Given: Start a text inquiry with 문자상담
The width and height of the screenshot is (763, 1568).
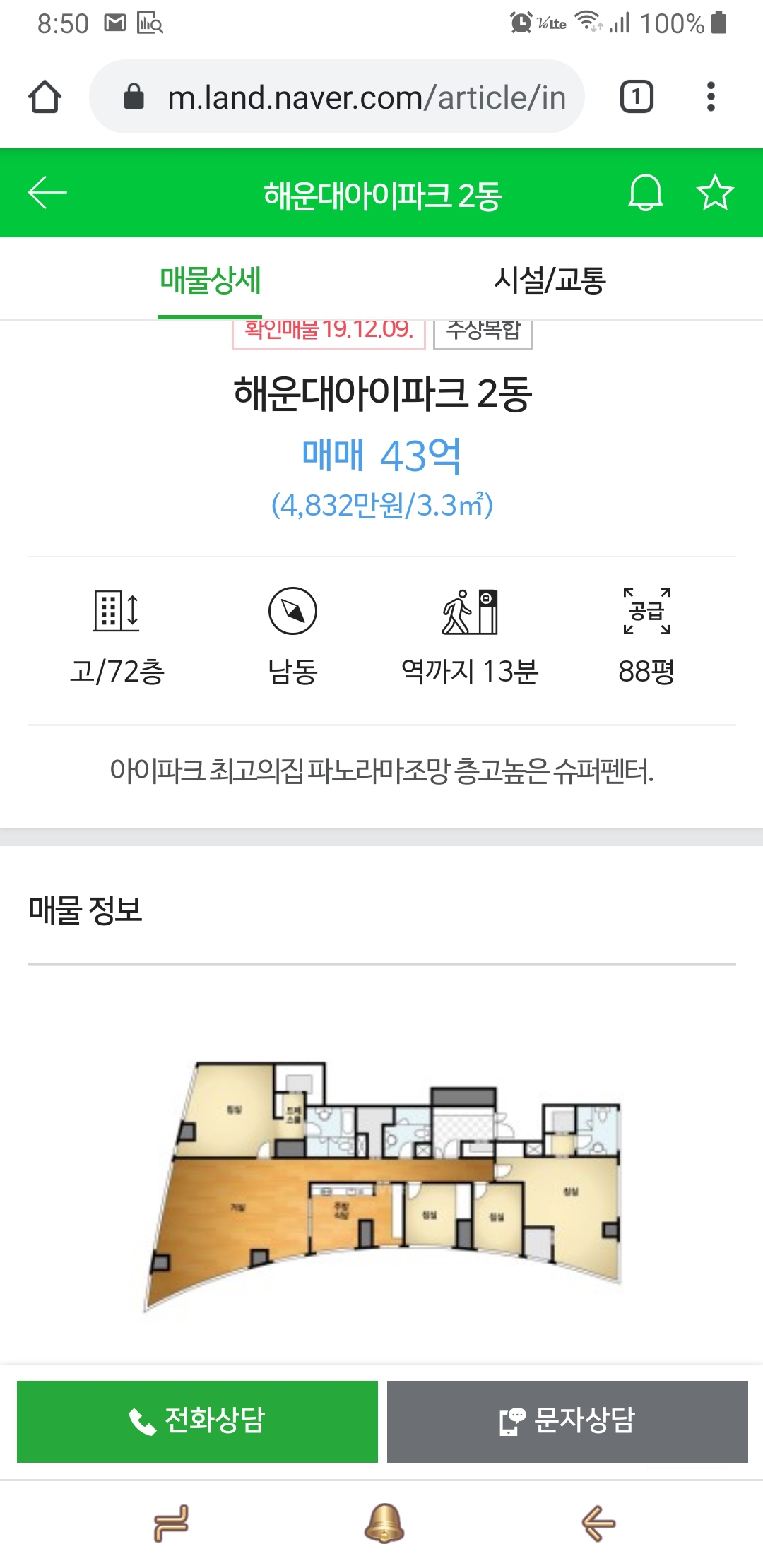Looking at the screenshot, I should [x=567, y=1420].
